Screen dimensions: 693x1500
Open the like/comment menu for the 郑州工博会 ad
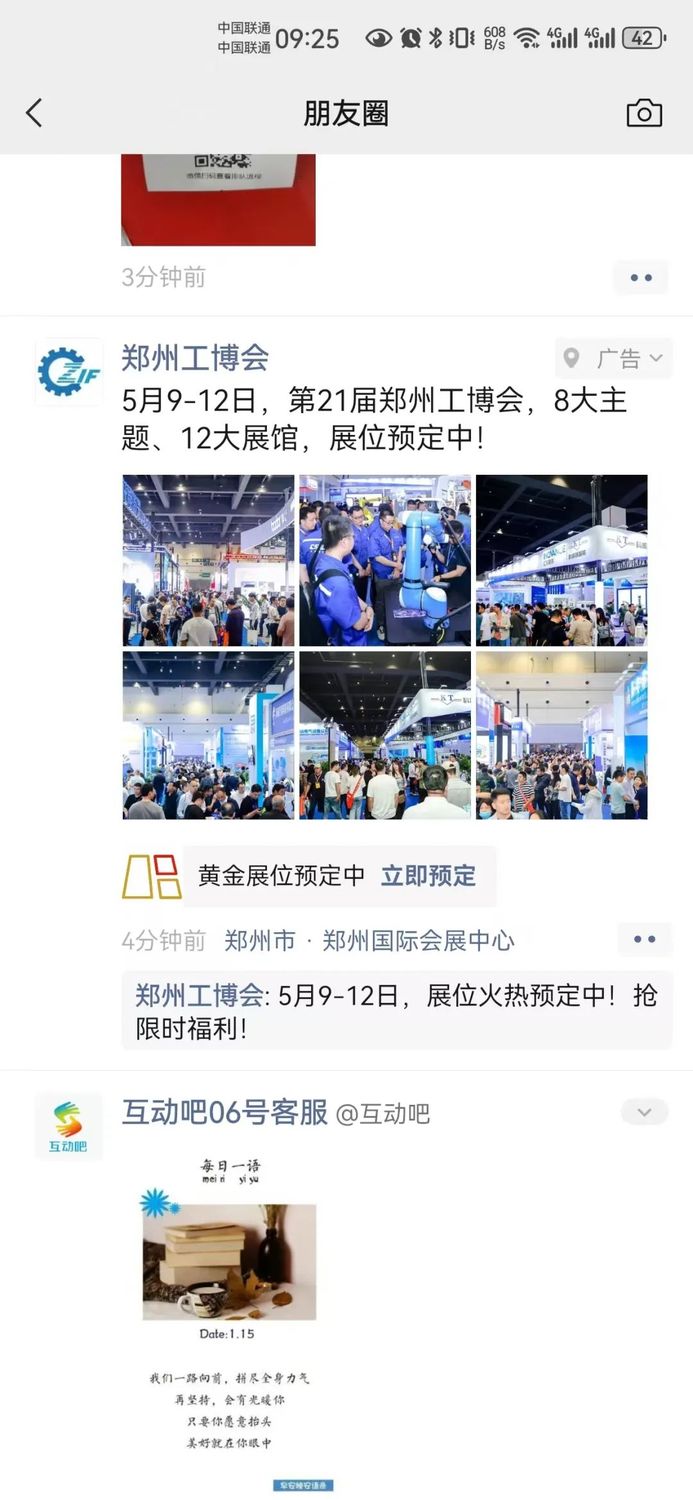(x=644, y=940)
